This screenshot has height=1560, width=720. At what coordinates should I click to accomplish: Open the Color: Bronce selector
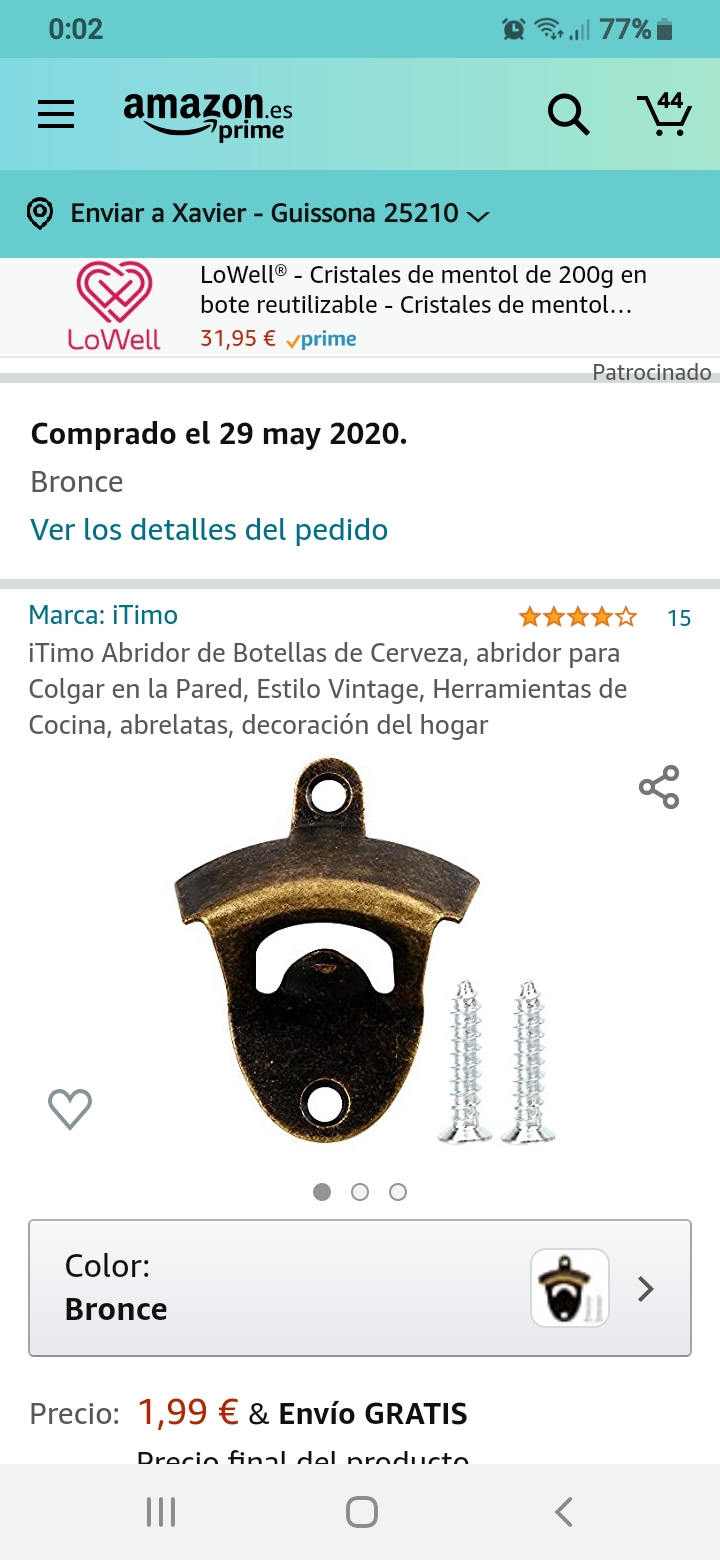click(360, 1288)
